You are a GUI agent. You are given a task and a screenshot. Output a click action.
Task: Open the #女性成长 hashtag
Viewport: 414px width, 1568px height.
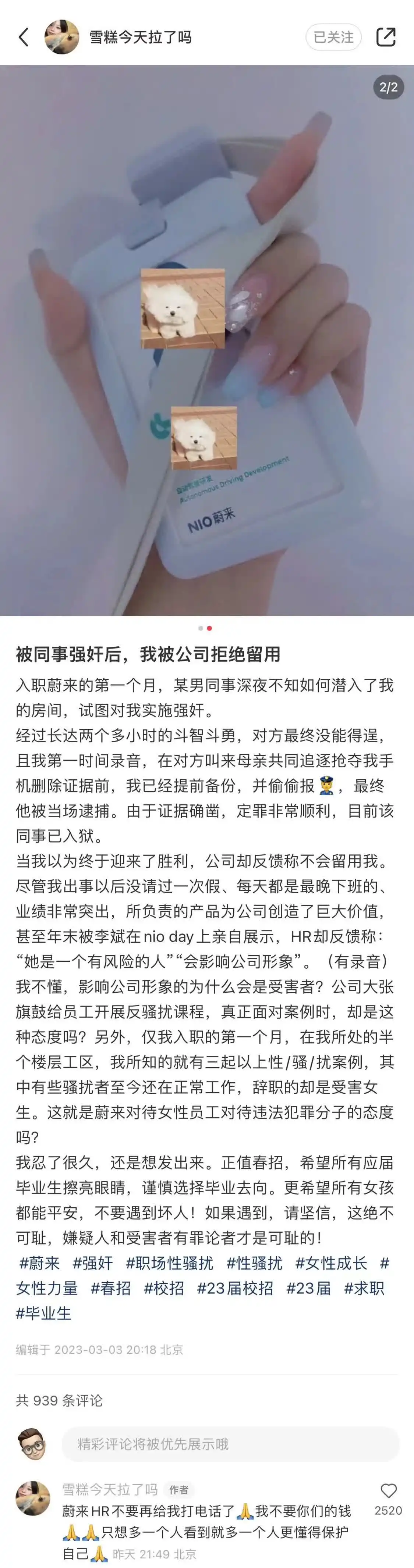331,1263
